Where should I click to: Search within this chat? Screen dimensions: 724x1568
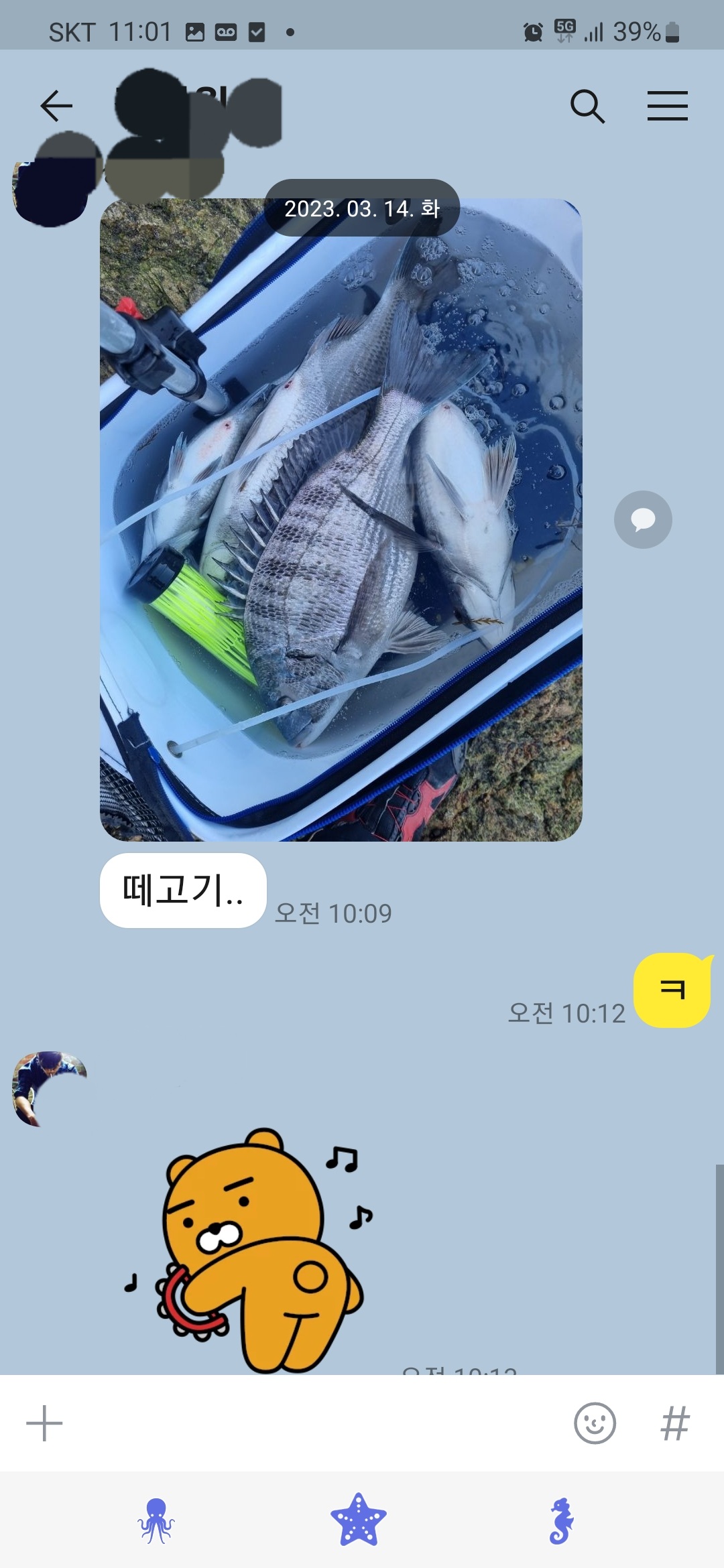[587, 106]
